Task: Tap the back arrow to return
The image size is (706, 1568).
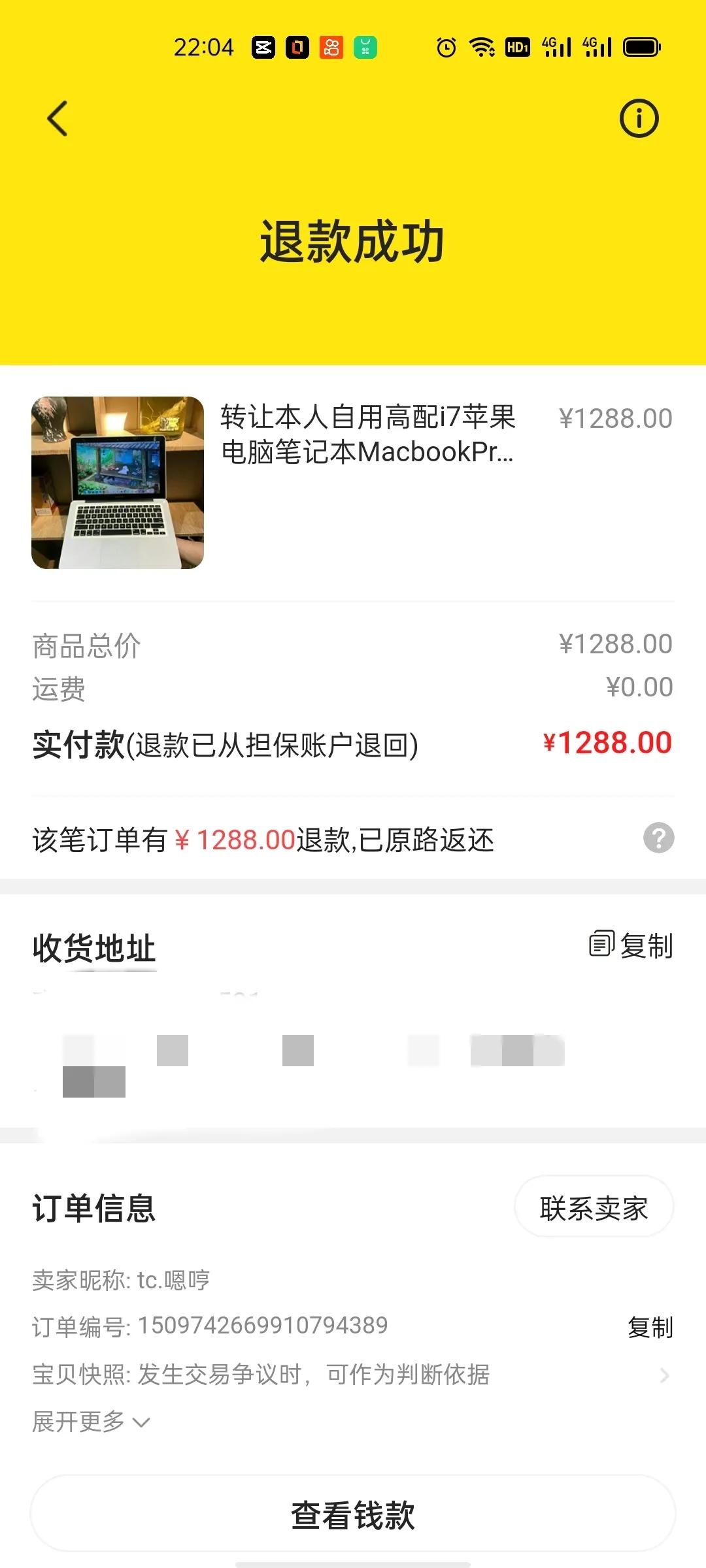Action: [x=57, y=119]
